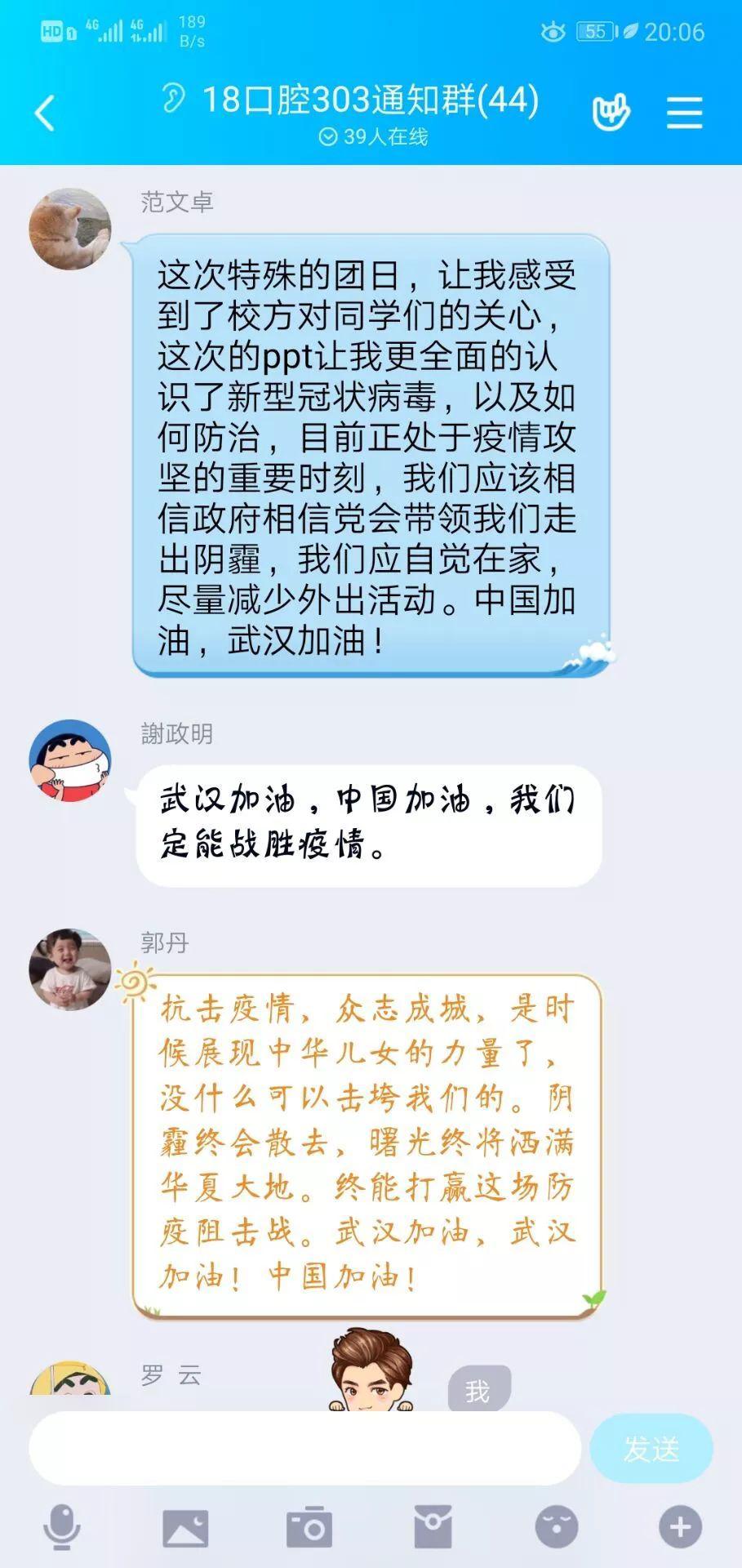Open more options with the plus icon
This screenshot has width=742, height=1568.
pos(680,1526)
